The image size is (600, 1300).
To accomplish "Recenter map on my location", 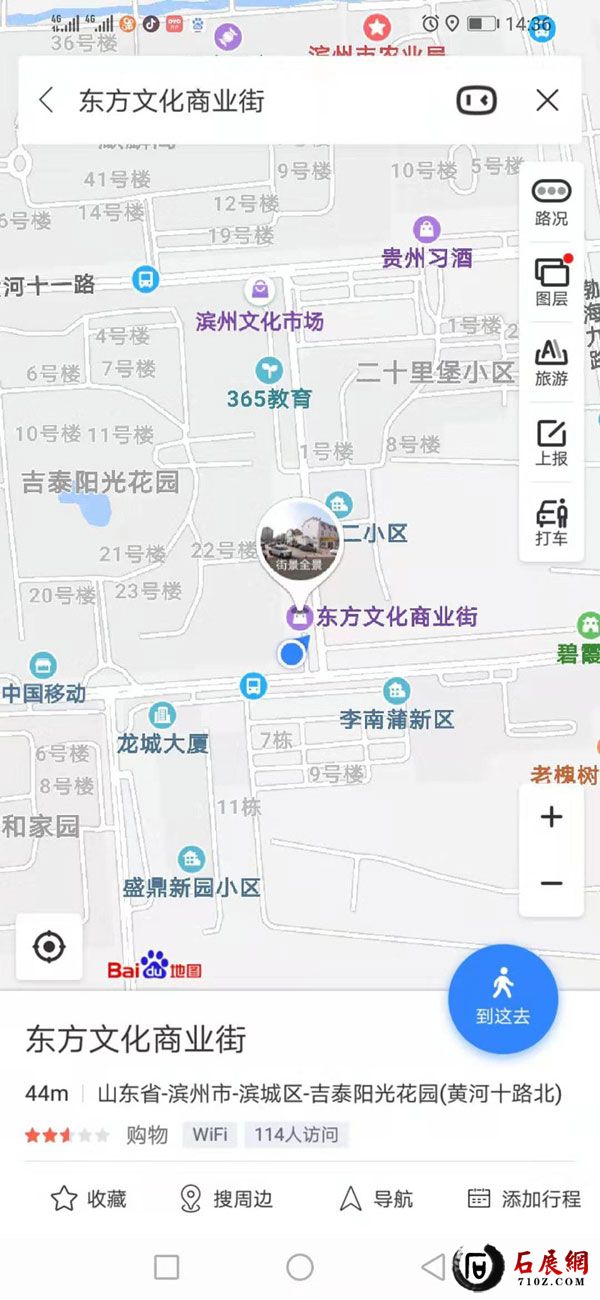I will (49, 946).
